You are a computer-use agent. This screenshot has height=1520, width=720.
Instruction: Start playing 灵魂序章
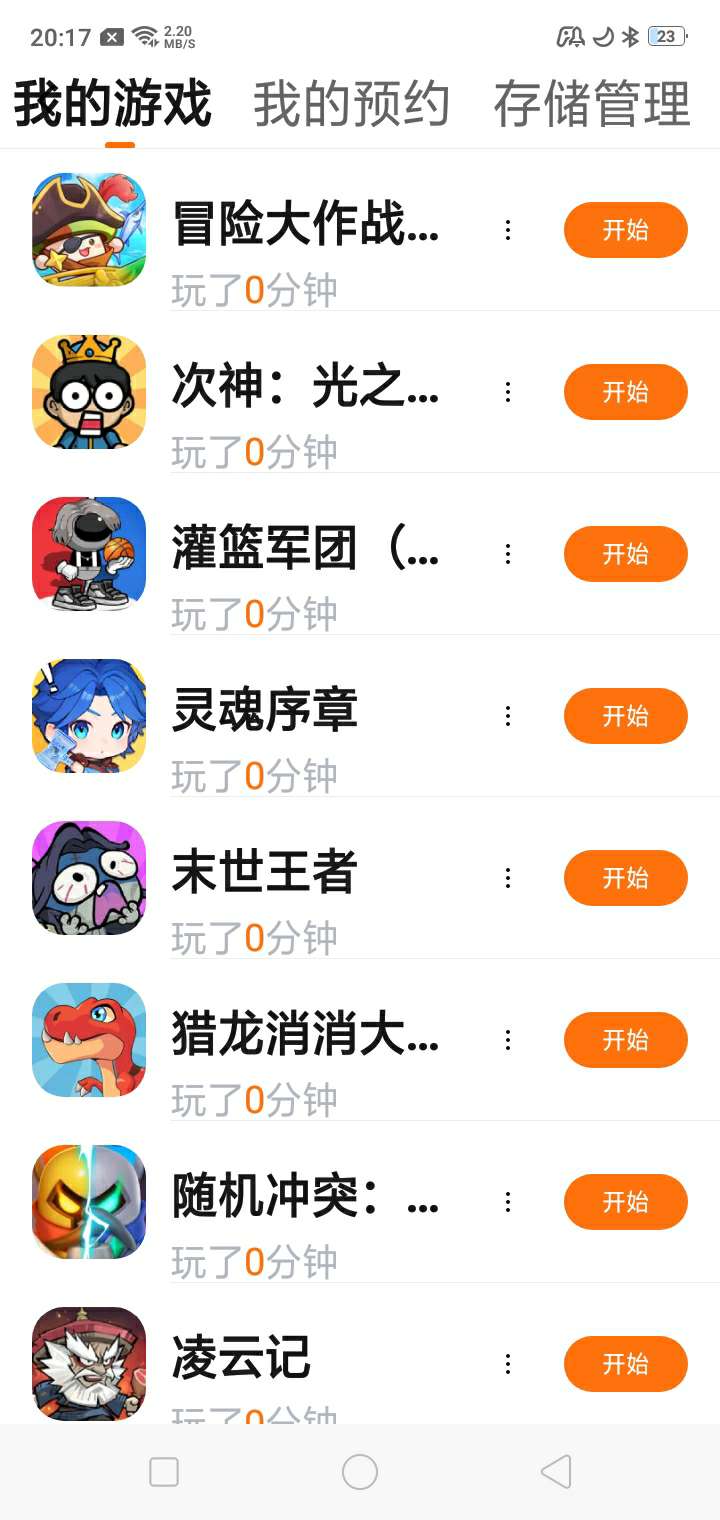coord(625,716)
